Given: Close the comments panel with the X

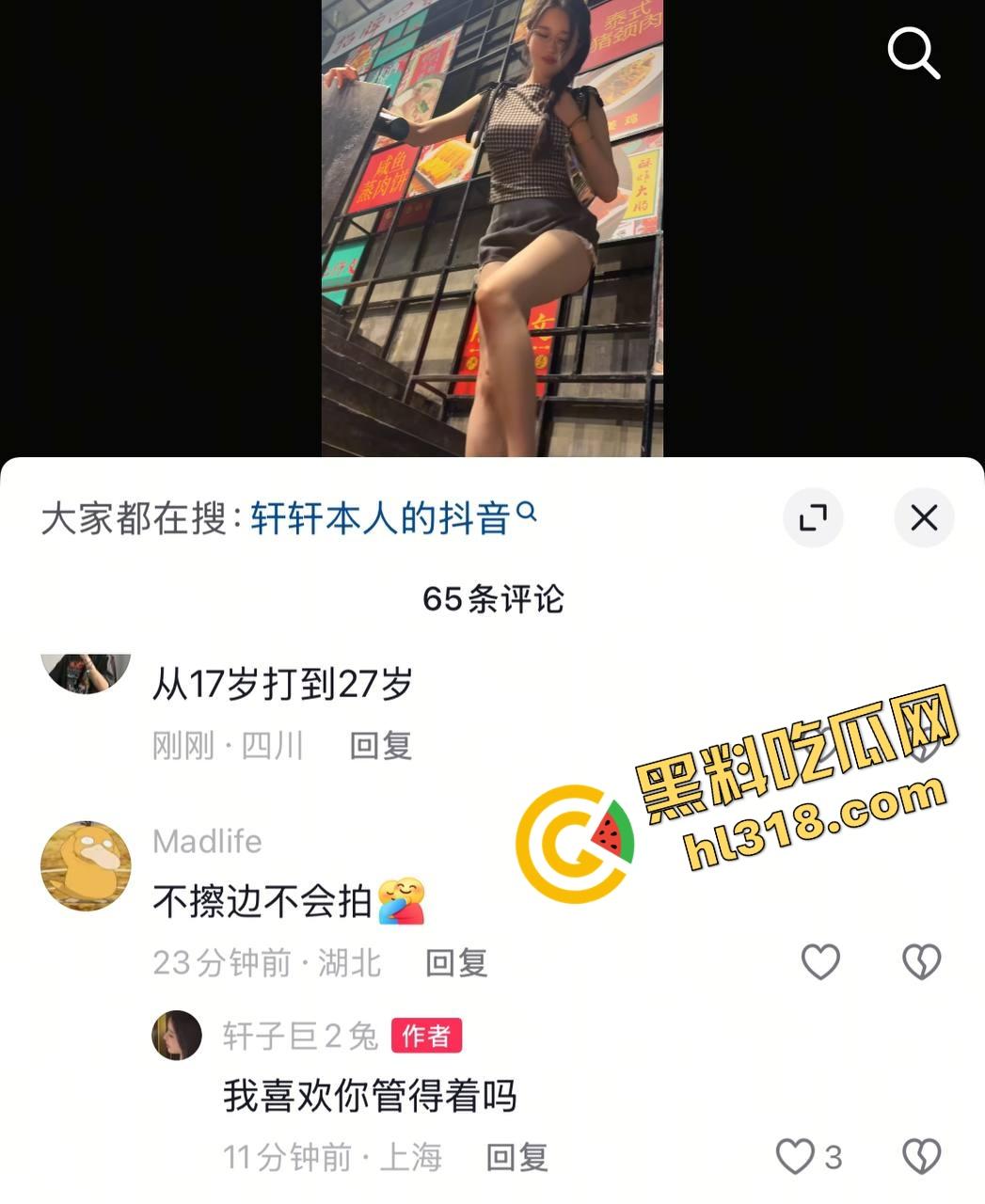Looking at the screenshot, I should tap(922, 517).
